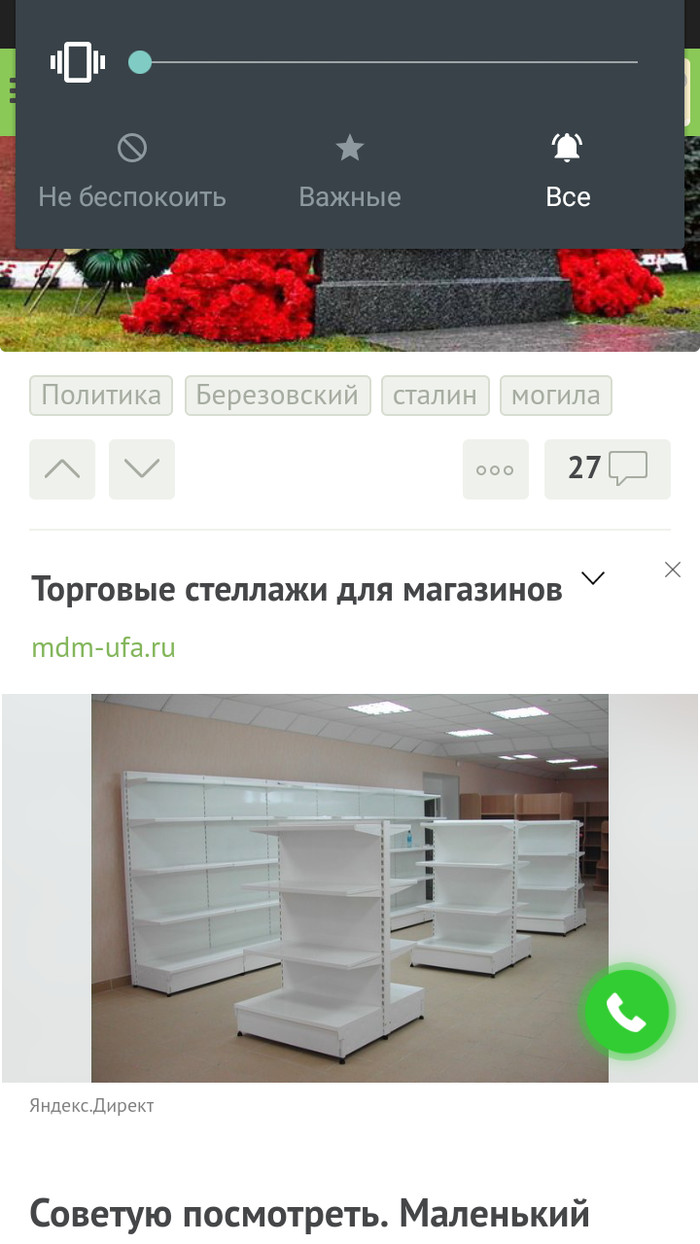Tap the green phone call button

point(626,1013)
